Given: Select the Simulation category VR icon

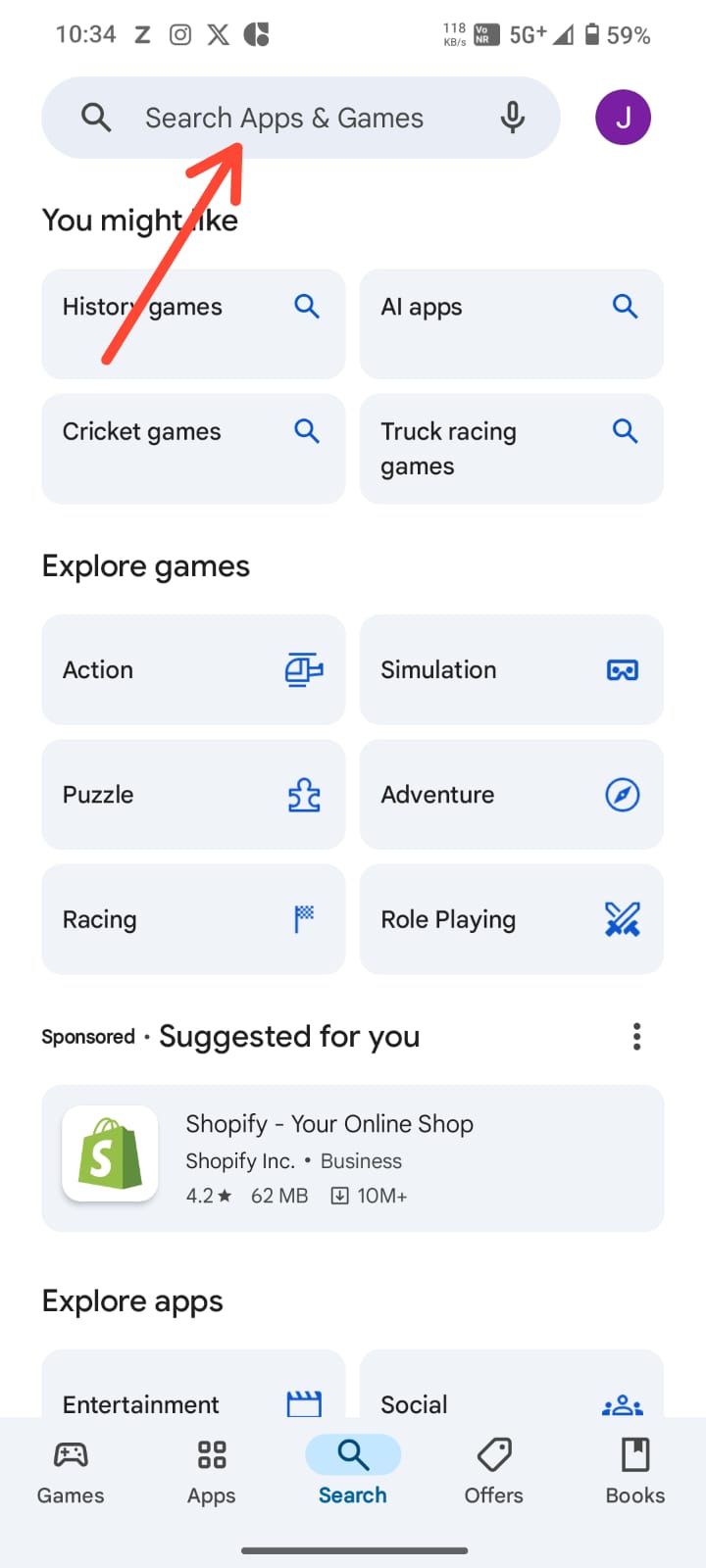Looking at the screenshot, I should click(623, 669).
